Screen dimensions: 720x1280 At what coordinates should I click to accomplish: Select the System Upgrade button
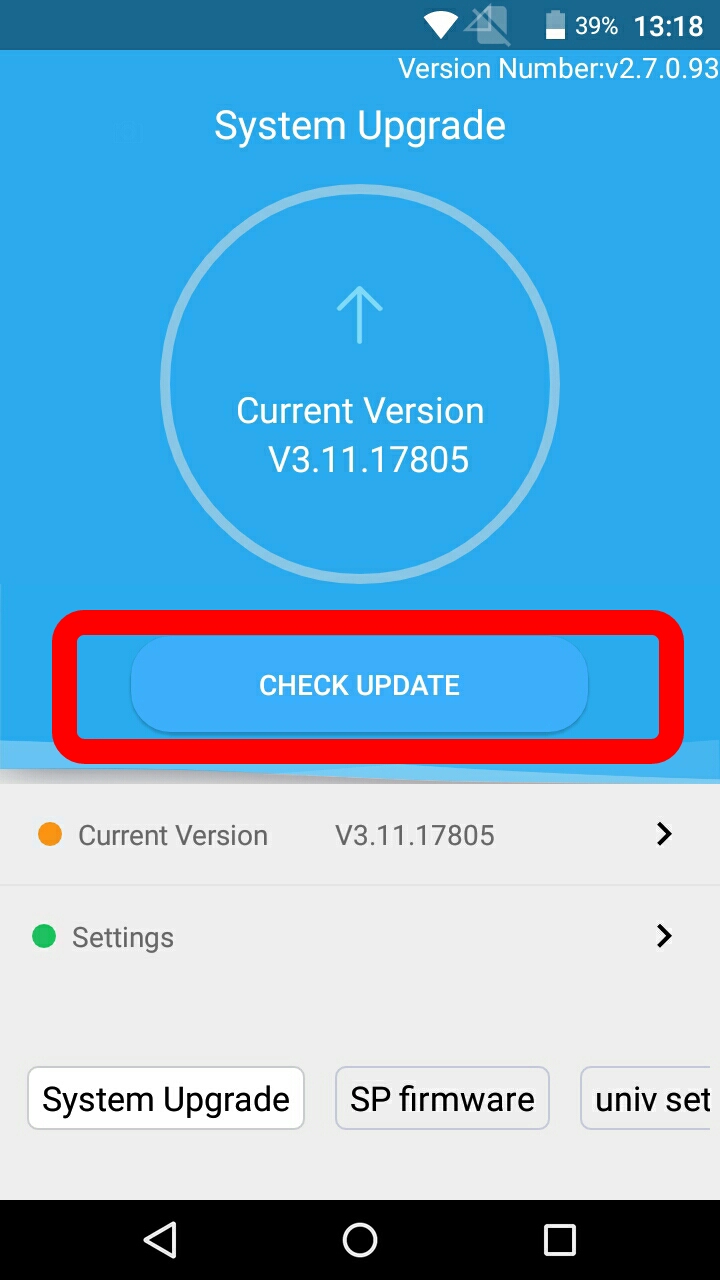tap(166, 1098)
